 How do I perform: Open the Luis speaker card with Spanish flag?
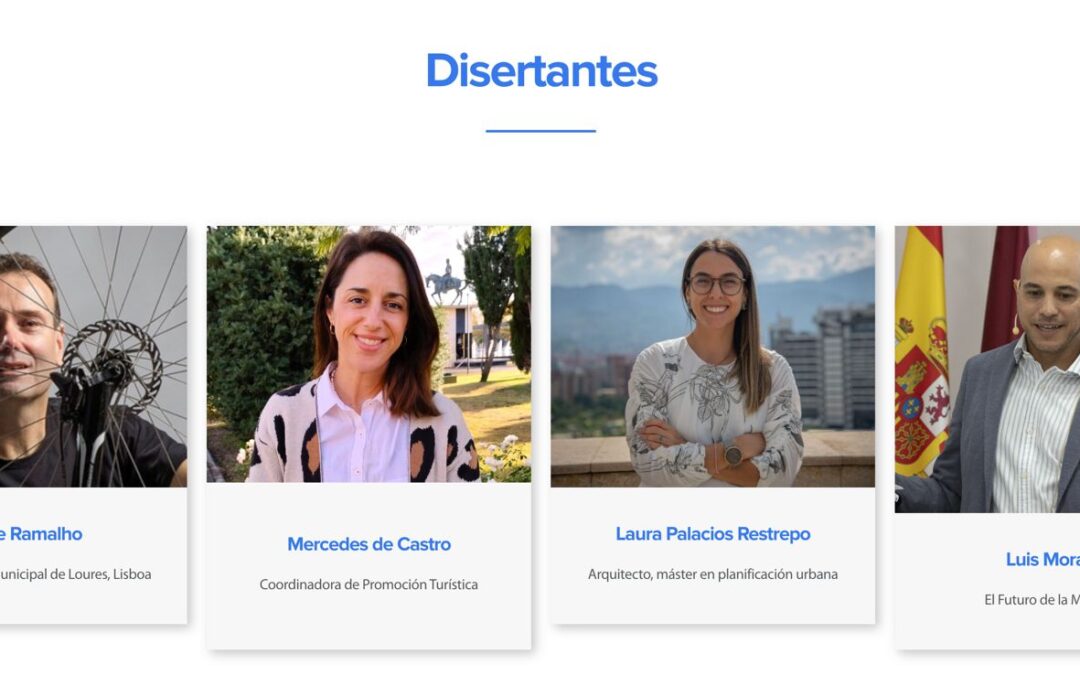[x=1040, y=559]
